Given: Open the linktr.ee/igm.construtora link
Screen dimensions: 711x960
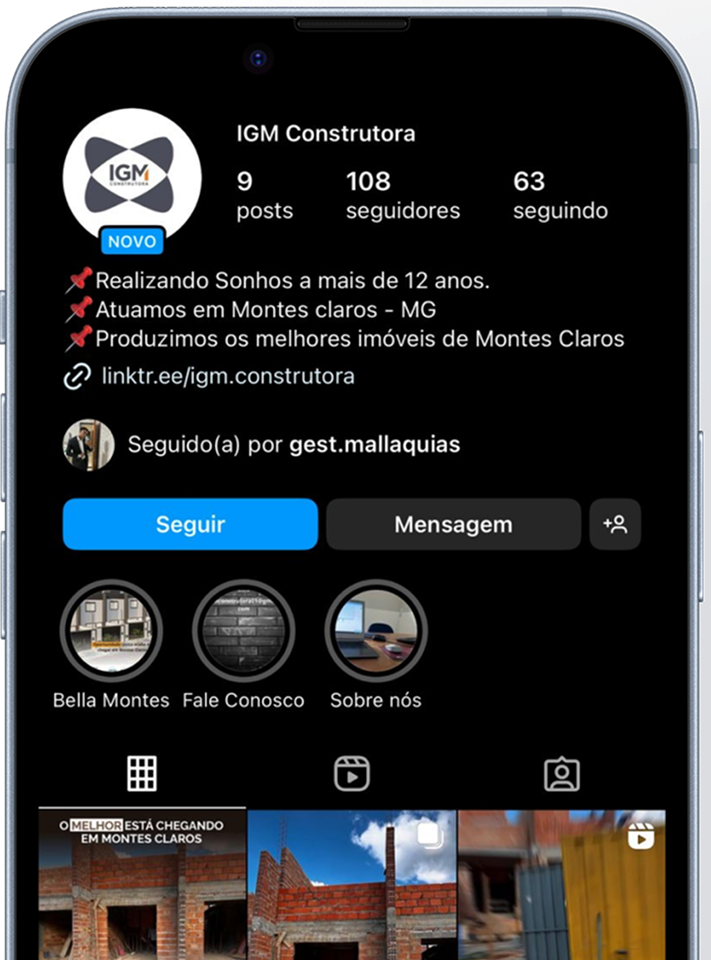Looking at the screenshot, I should click(227, 377).
